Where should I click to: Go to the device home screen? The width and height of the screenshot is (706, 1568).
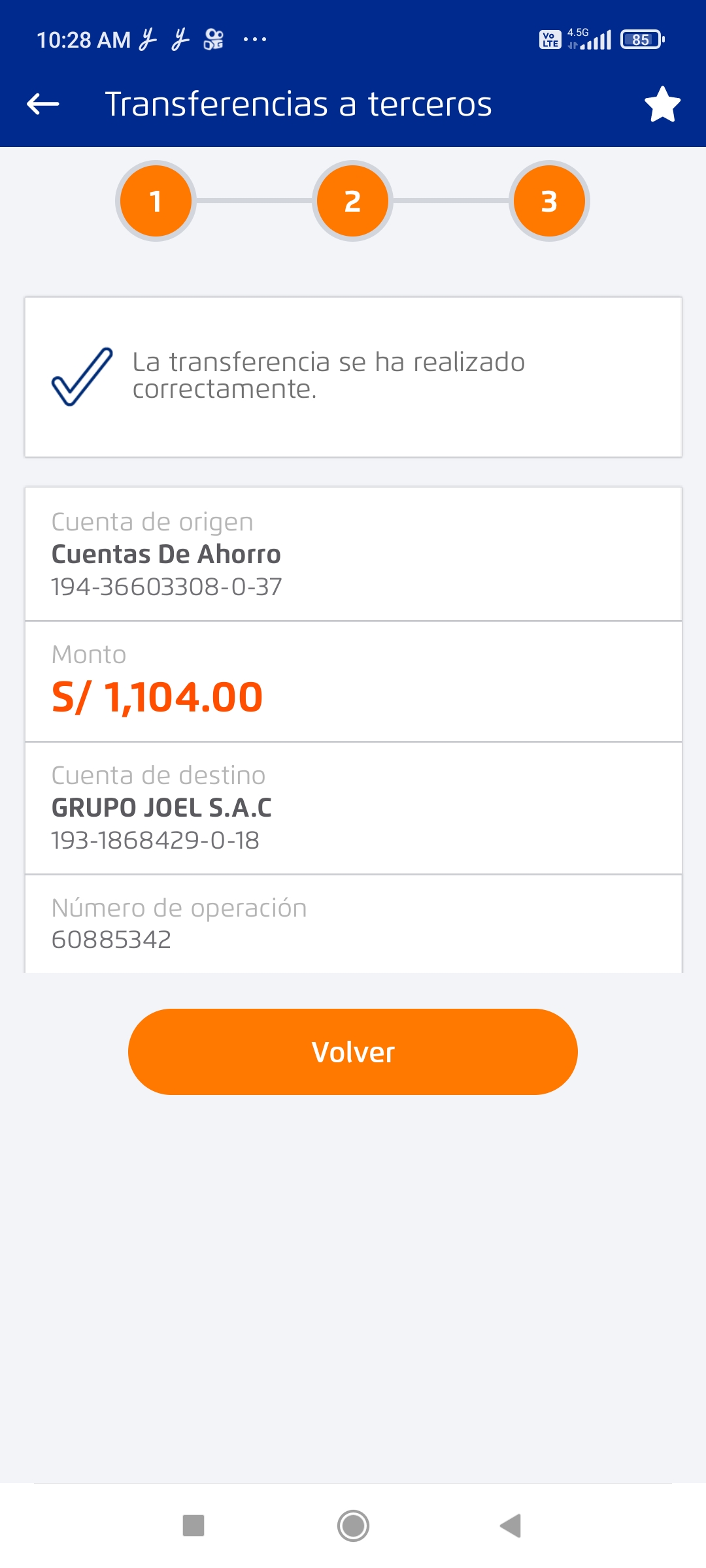pos(353,1526)
